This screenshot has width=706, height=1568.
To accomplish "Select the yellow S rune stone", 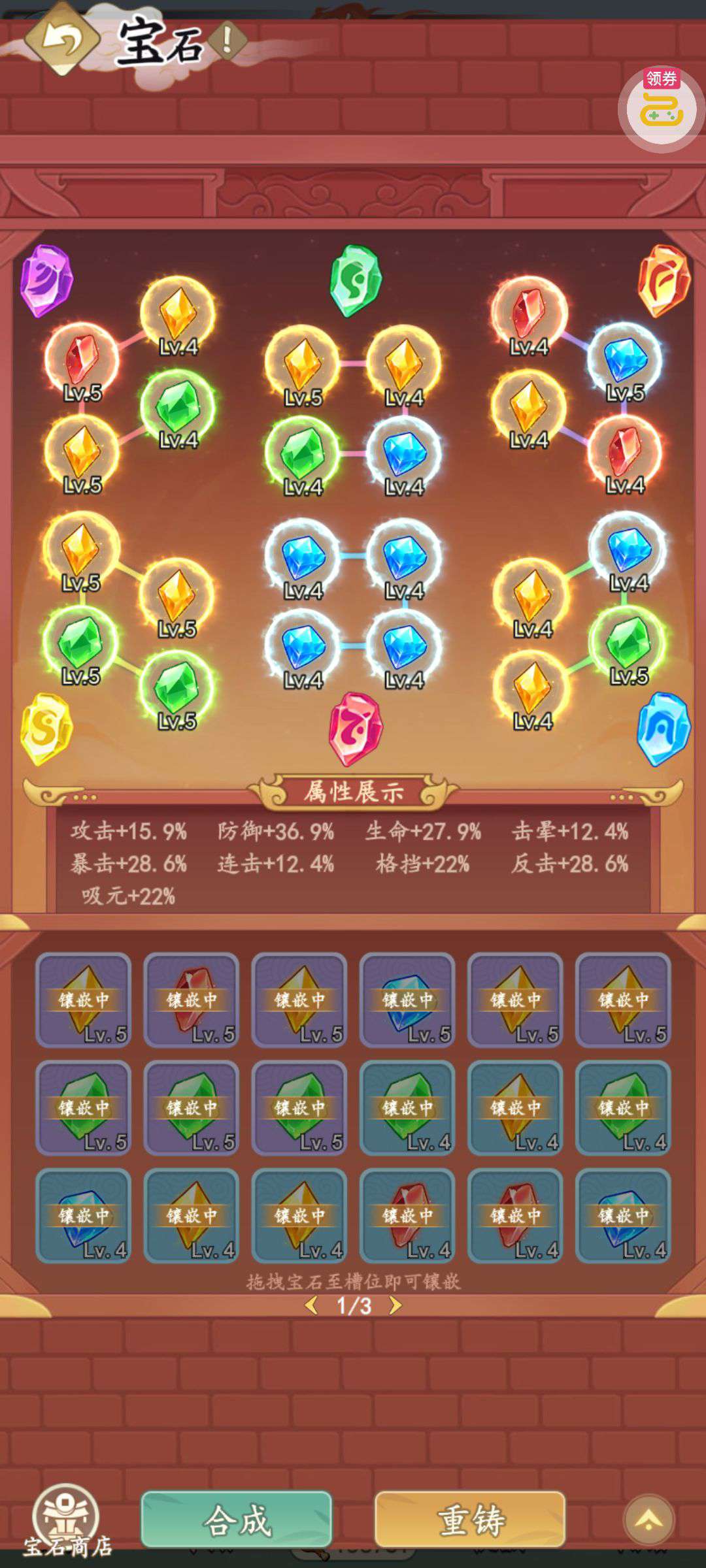I will 46,728.
